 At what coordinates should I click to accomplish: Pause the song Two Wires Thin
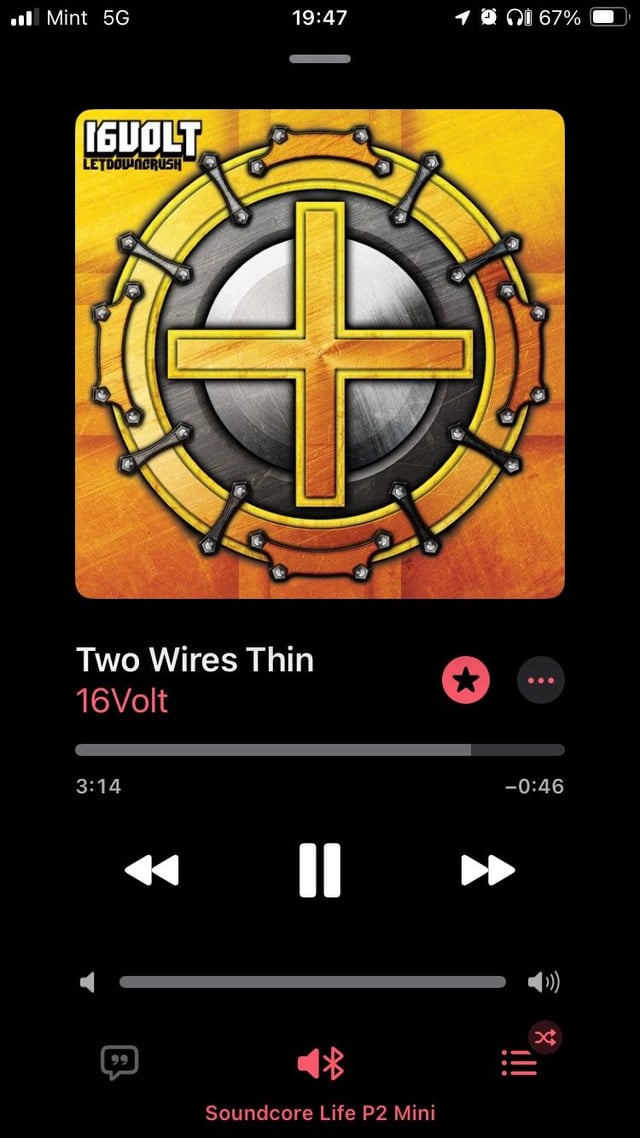coord(320,870)
